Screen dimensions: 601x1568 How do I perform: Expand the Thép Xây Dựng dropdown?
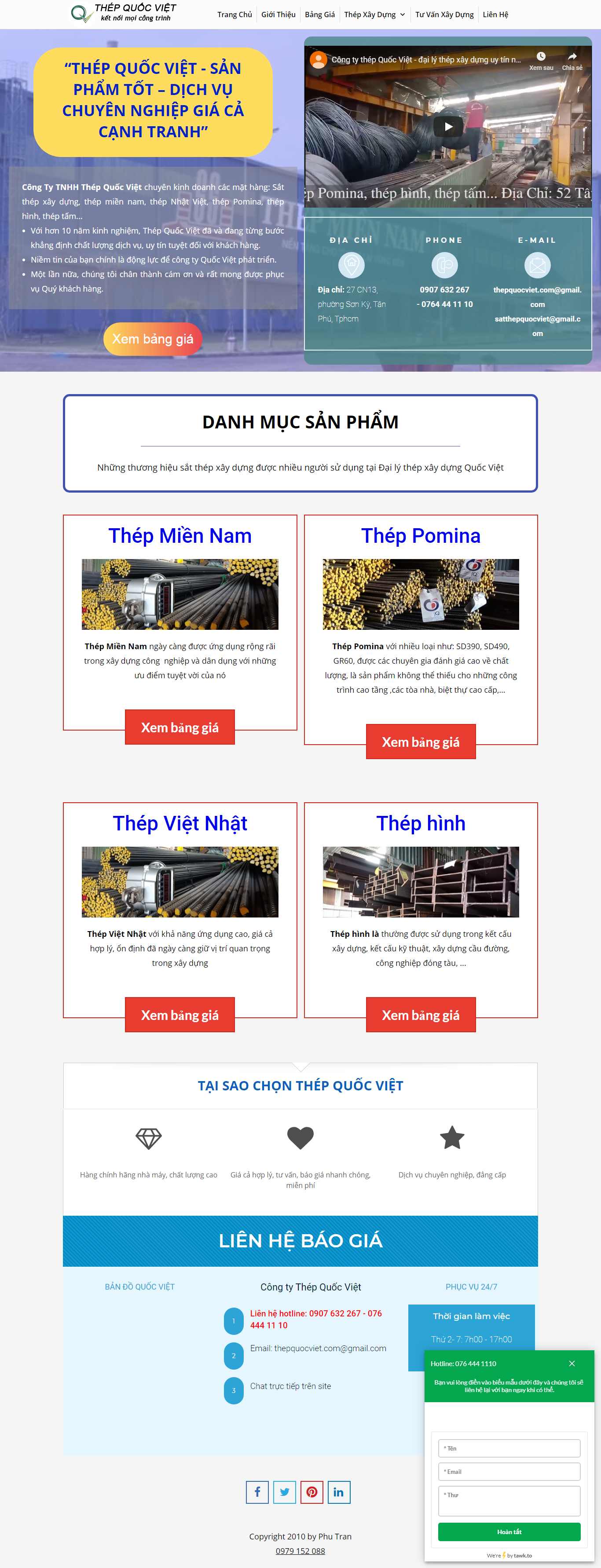tap(374, 15)
